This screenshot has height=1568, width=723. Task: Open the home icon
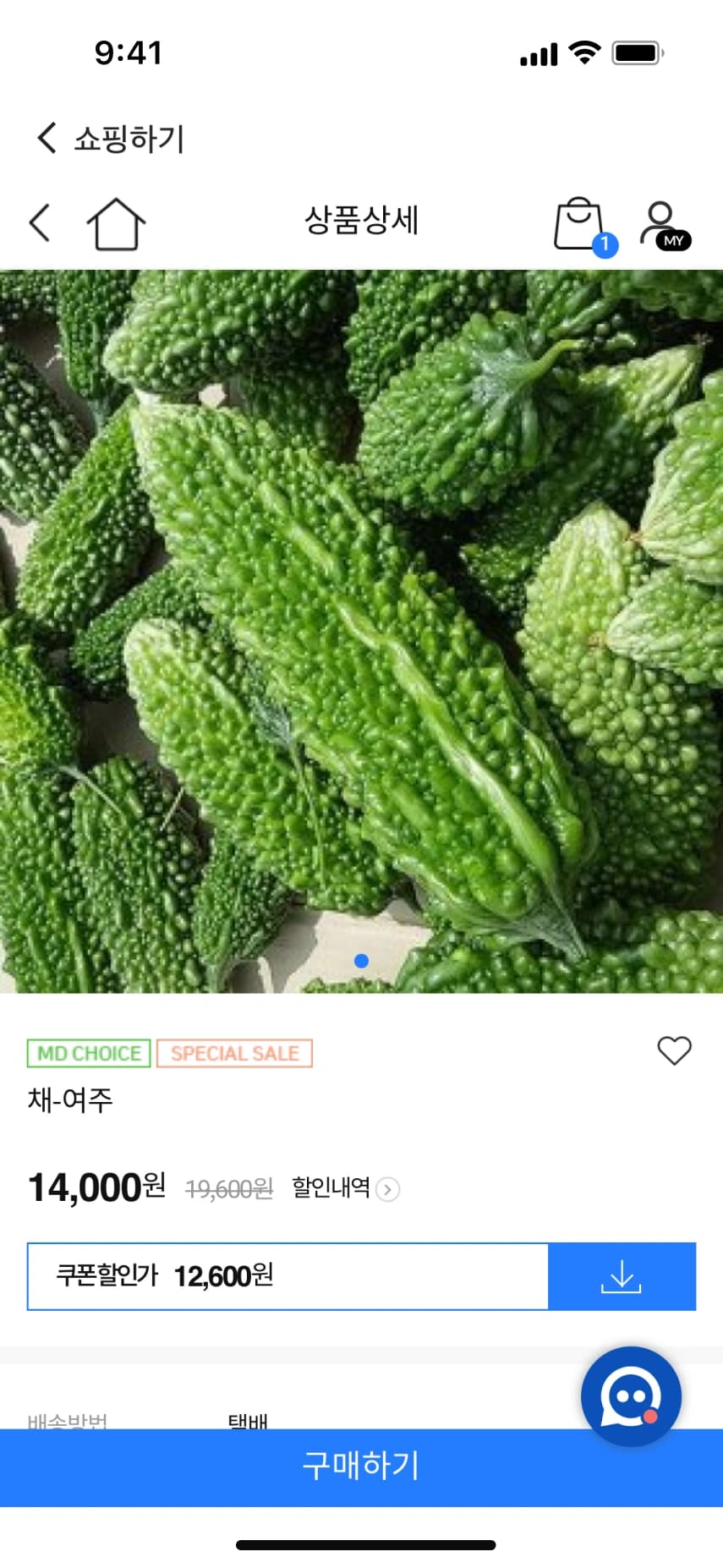click(116, 224)
